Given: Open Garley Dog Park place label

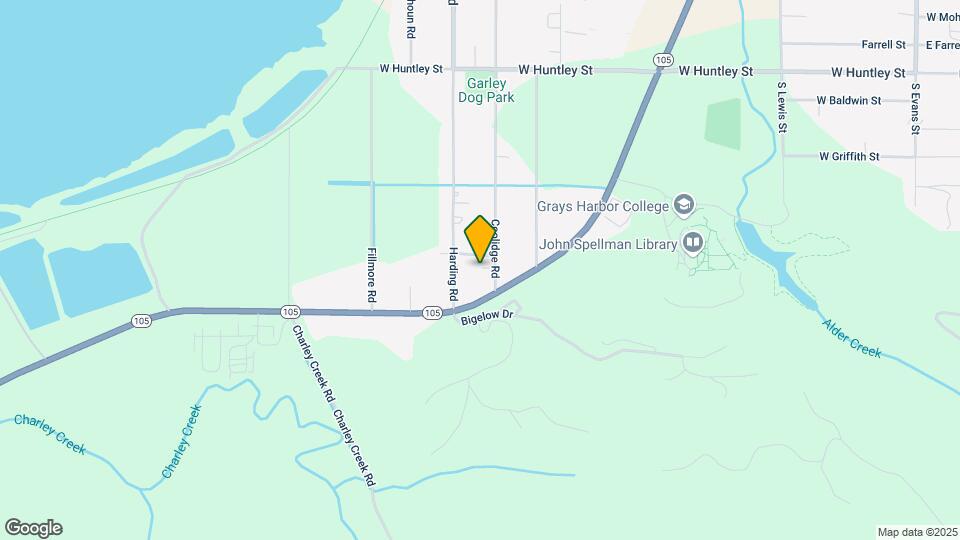Looking at the screenshot, I should coord(486,91).
